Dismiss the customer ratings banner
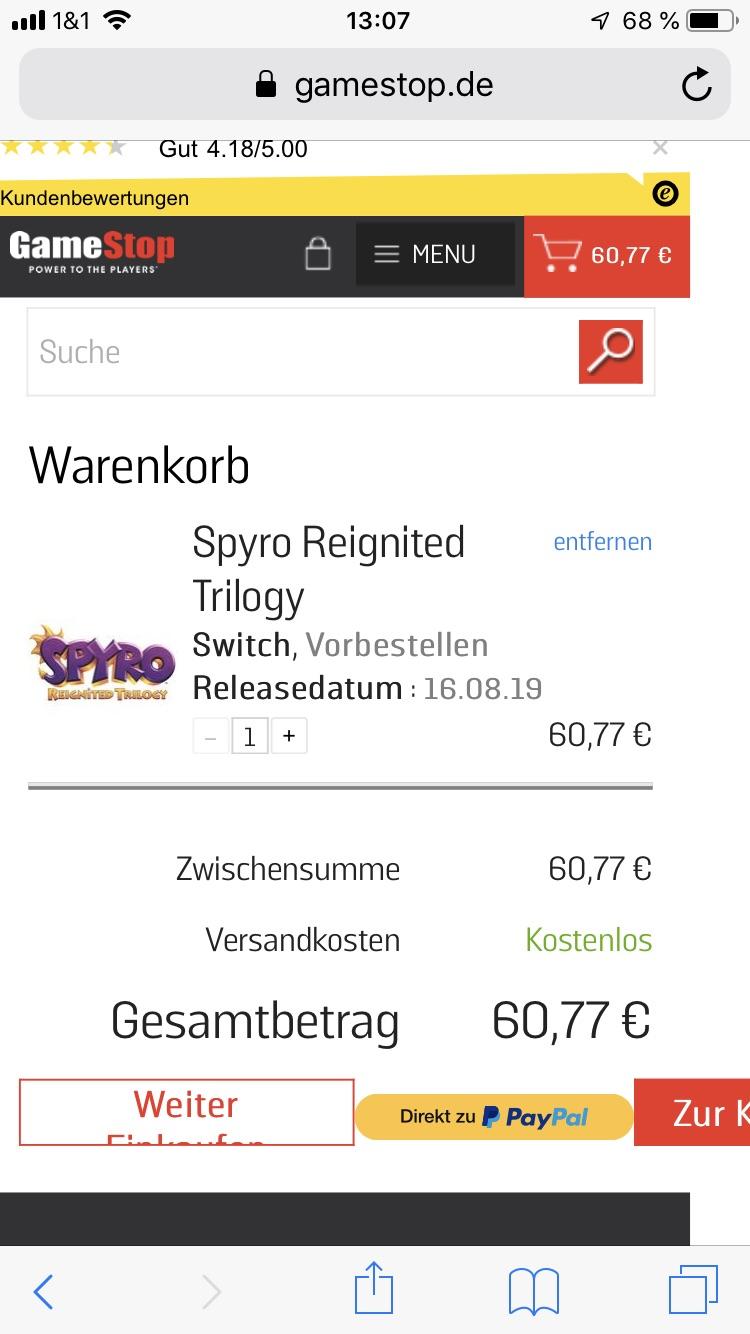This screenshot has width=750, height=1334. click(660, 148)
